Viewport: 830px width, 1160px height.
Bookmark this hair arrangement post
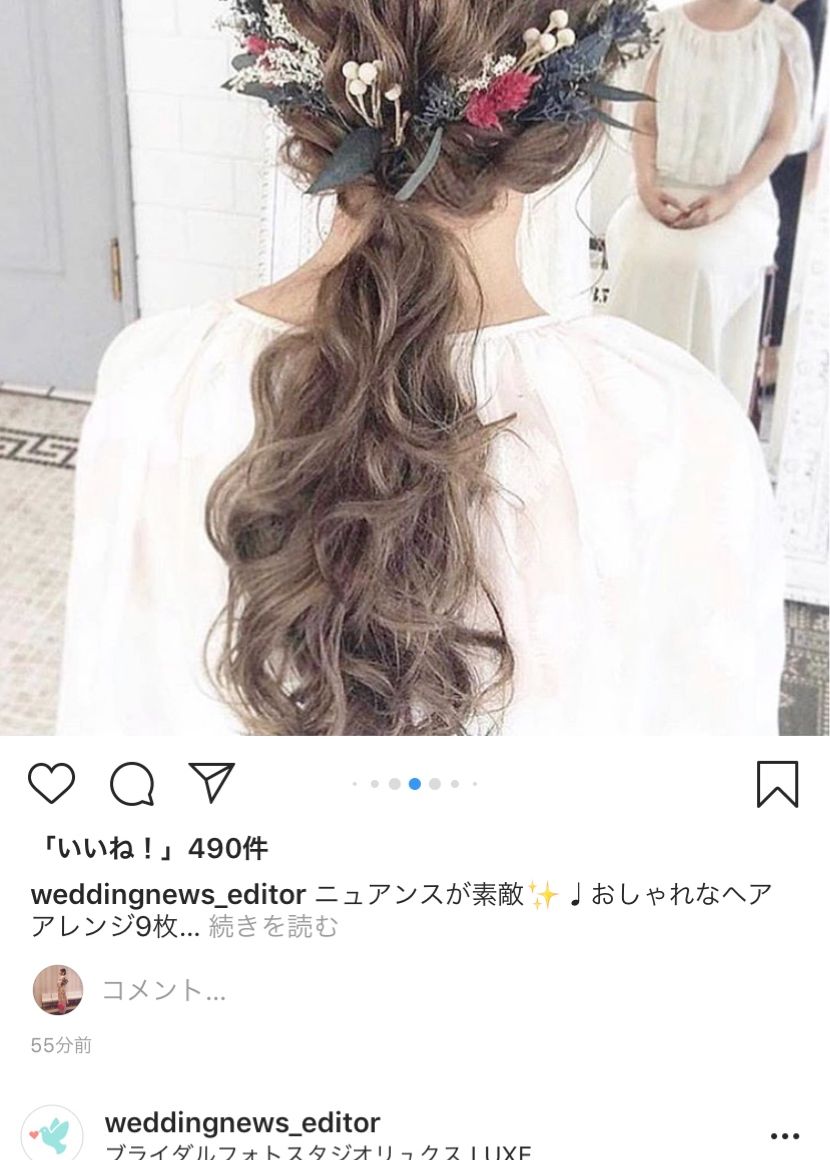(777, 784)
